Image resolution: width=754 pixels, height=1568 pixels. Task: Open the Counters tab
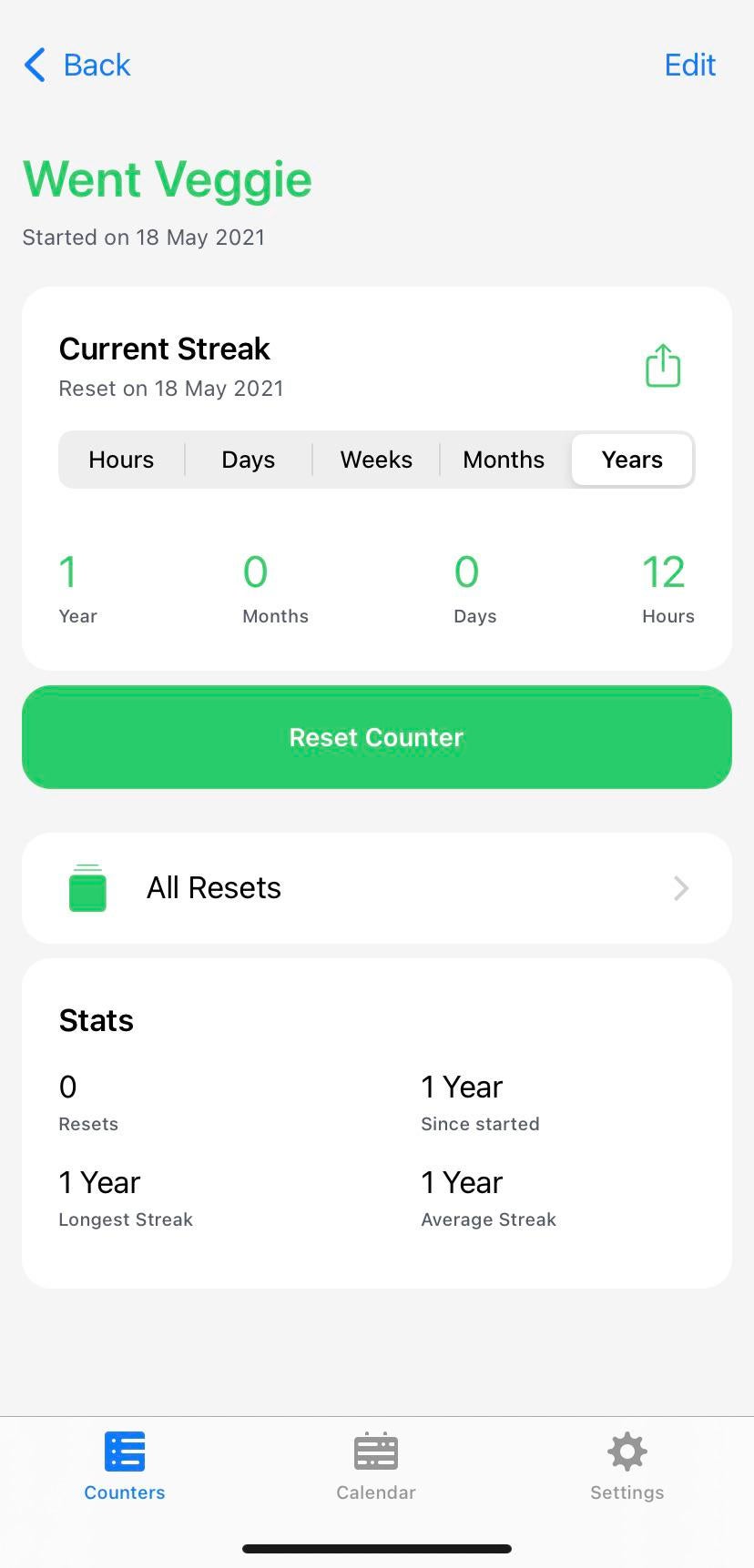[x=125, y=1466]
